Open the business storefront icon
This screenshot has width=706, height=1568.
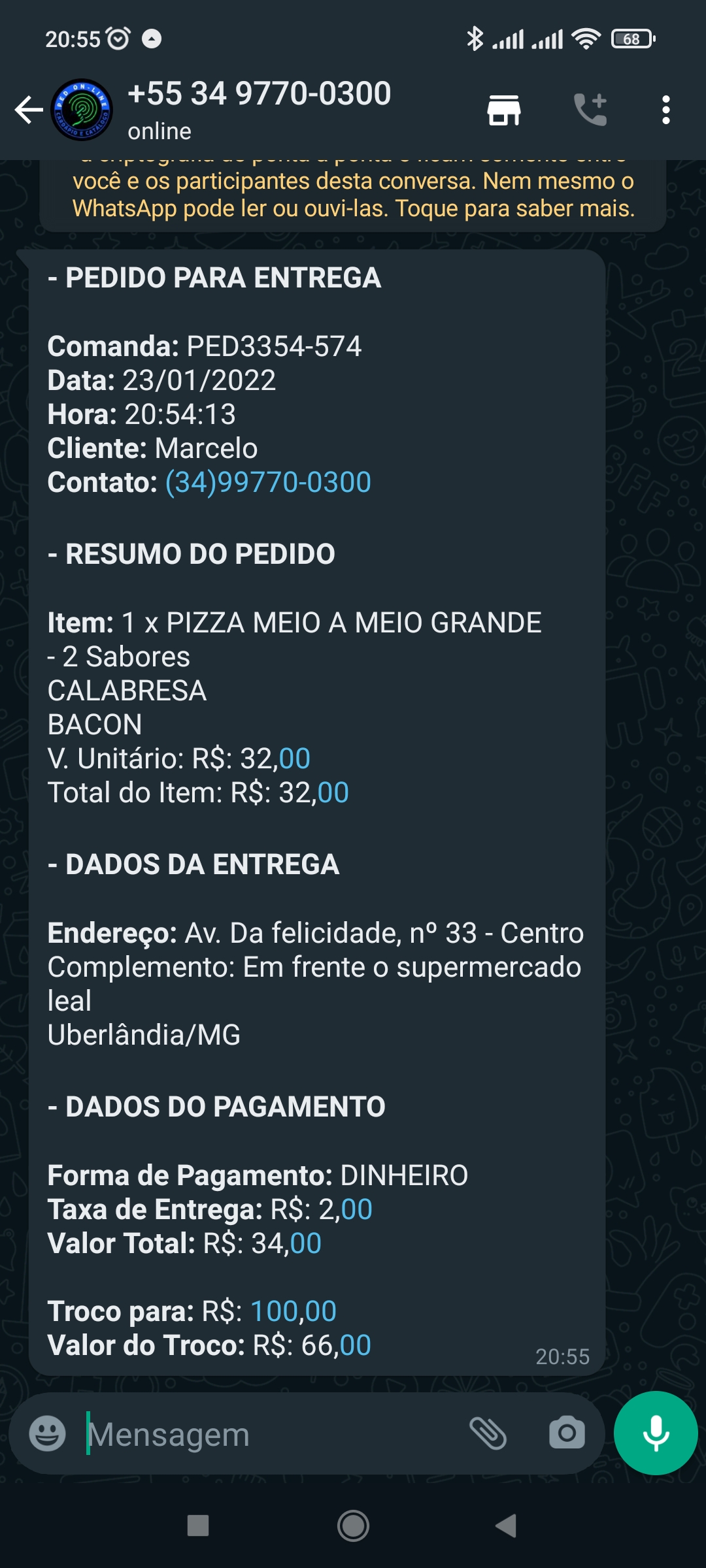504,108
